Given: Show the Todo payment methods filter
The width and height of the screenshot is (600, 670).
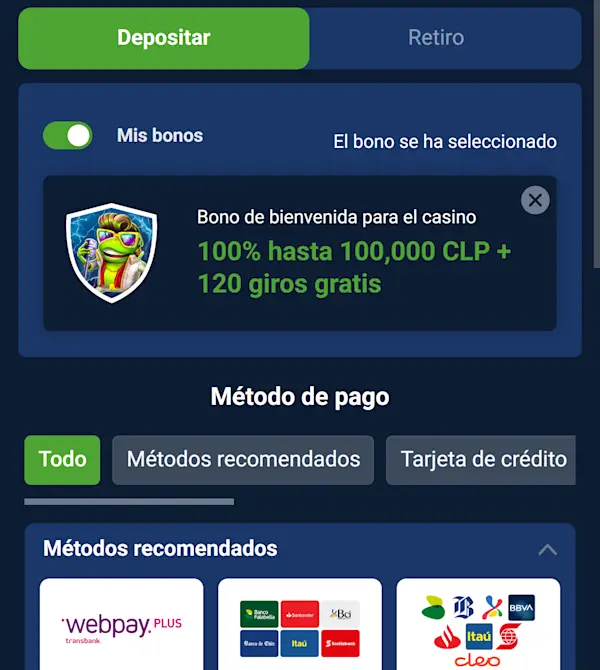Looking at the screenshot, I should (x=62, y=460).
